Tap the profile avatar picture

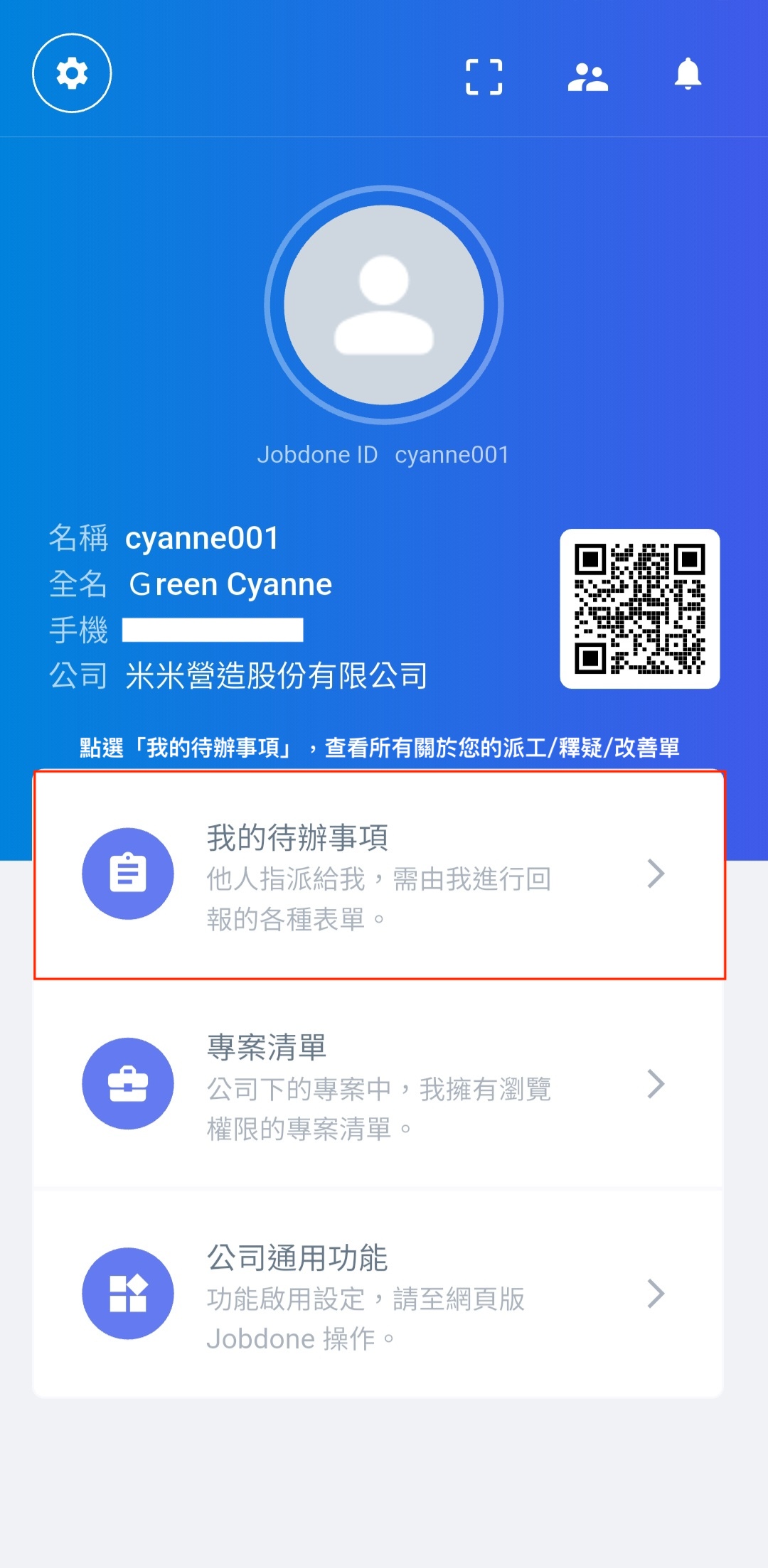click(x=384, y=305)
